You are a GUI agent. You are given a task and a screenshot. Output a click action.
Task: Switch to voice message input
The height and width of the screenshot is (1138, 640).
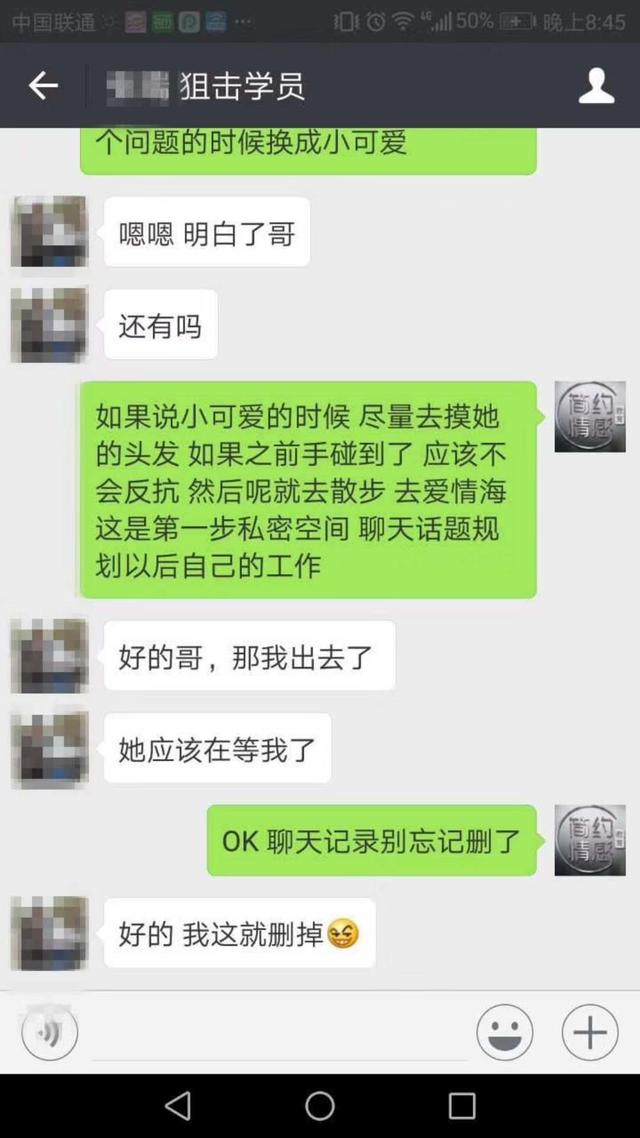coord(49,1031)
